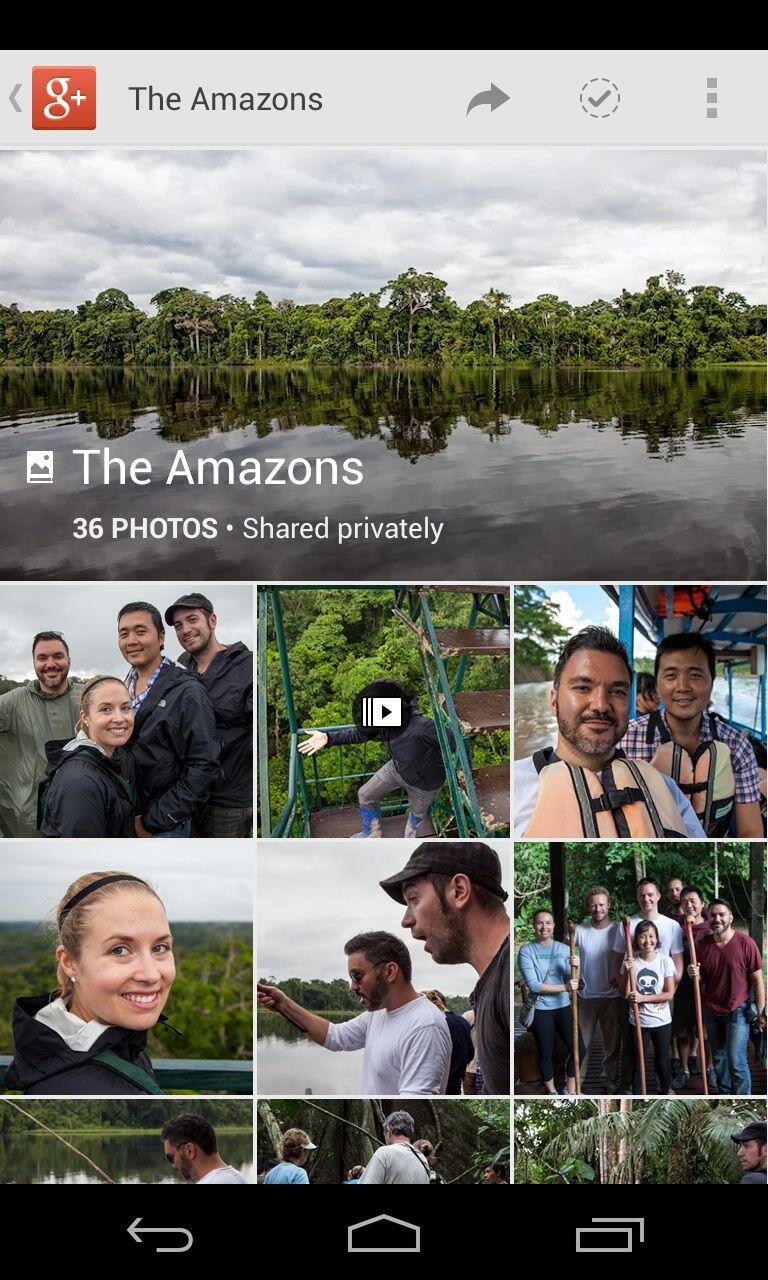Play the video of person on stairs
Image resolution: width=768 pixels, height=1280 pixels.
(x=383, y=711)
